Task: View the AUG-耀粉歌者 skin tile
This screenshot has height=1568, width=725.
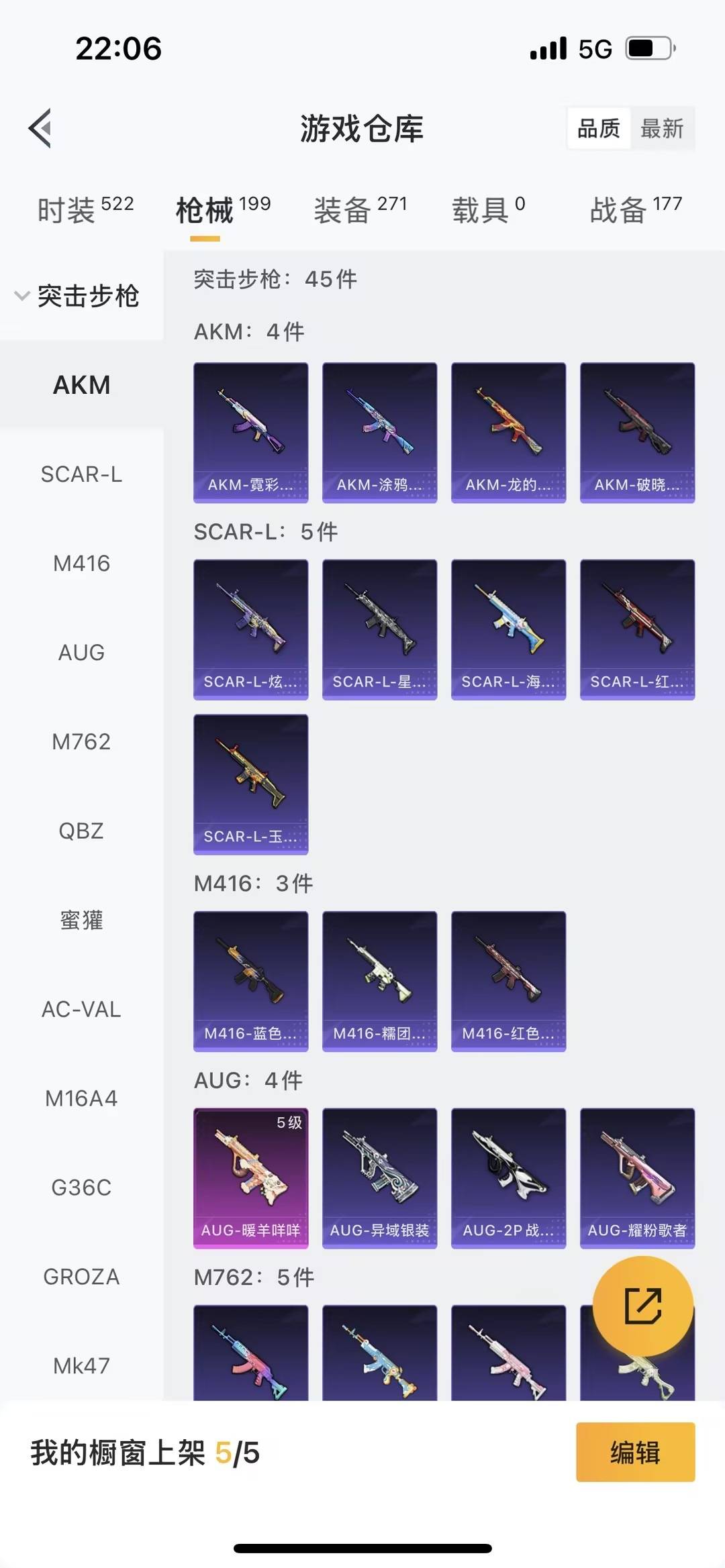Action: 637,1178
